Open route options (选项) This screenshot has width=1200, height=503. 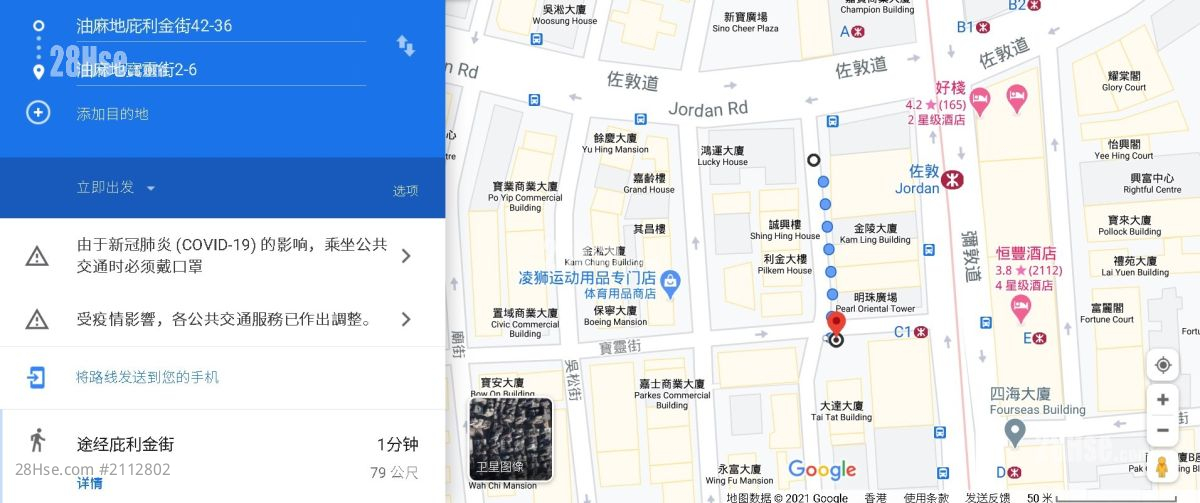[405, 190]
